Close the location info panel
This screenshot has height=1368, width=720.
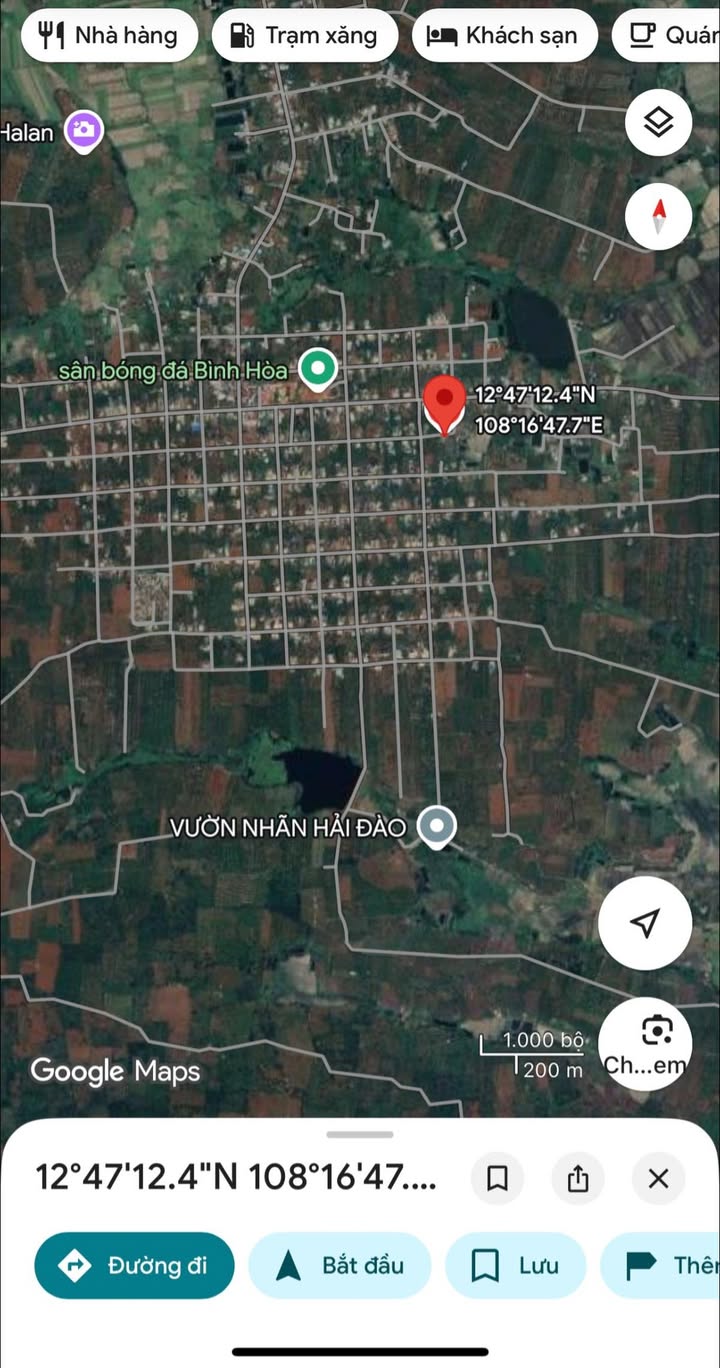click(658, 1178)
